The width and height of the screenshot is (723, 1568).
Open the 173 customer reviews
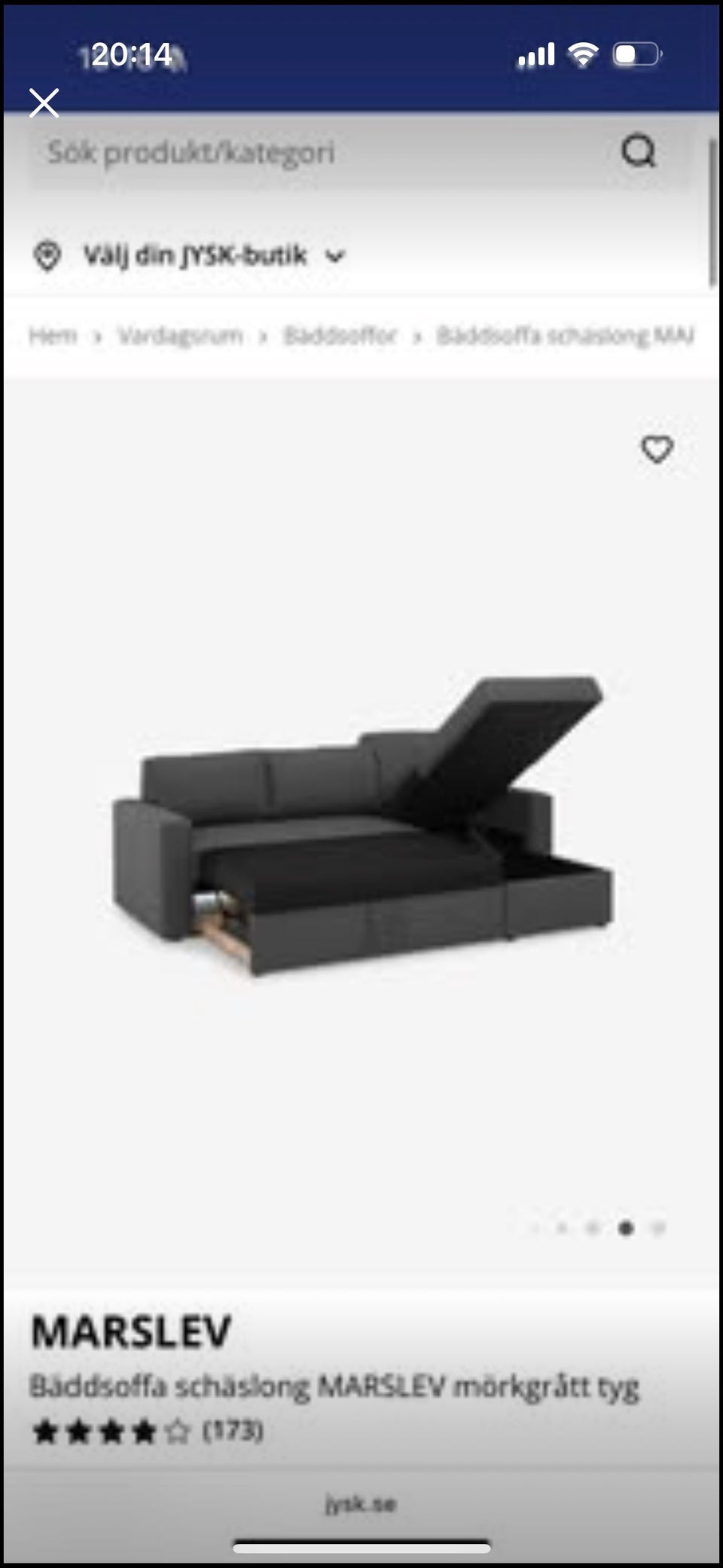[x=232, y=1430]
